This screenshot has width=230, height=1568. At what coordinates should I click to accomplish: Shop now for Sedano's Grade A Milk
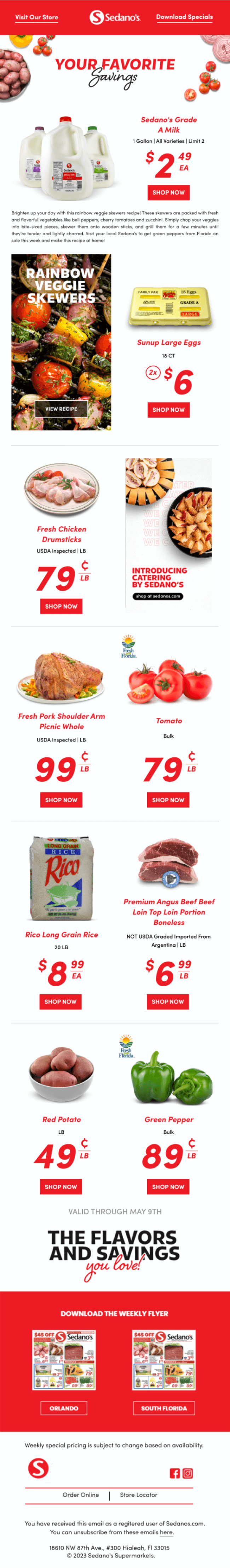pyautogui.click(x=168, y=193)
